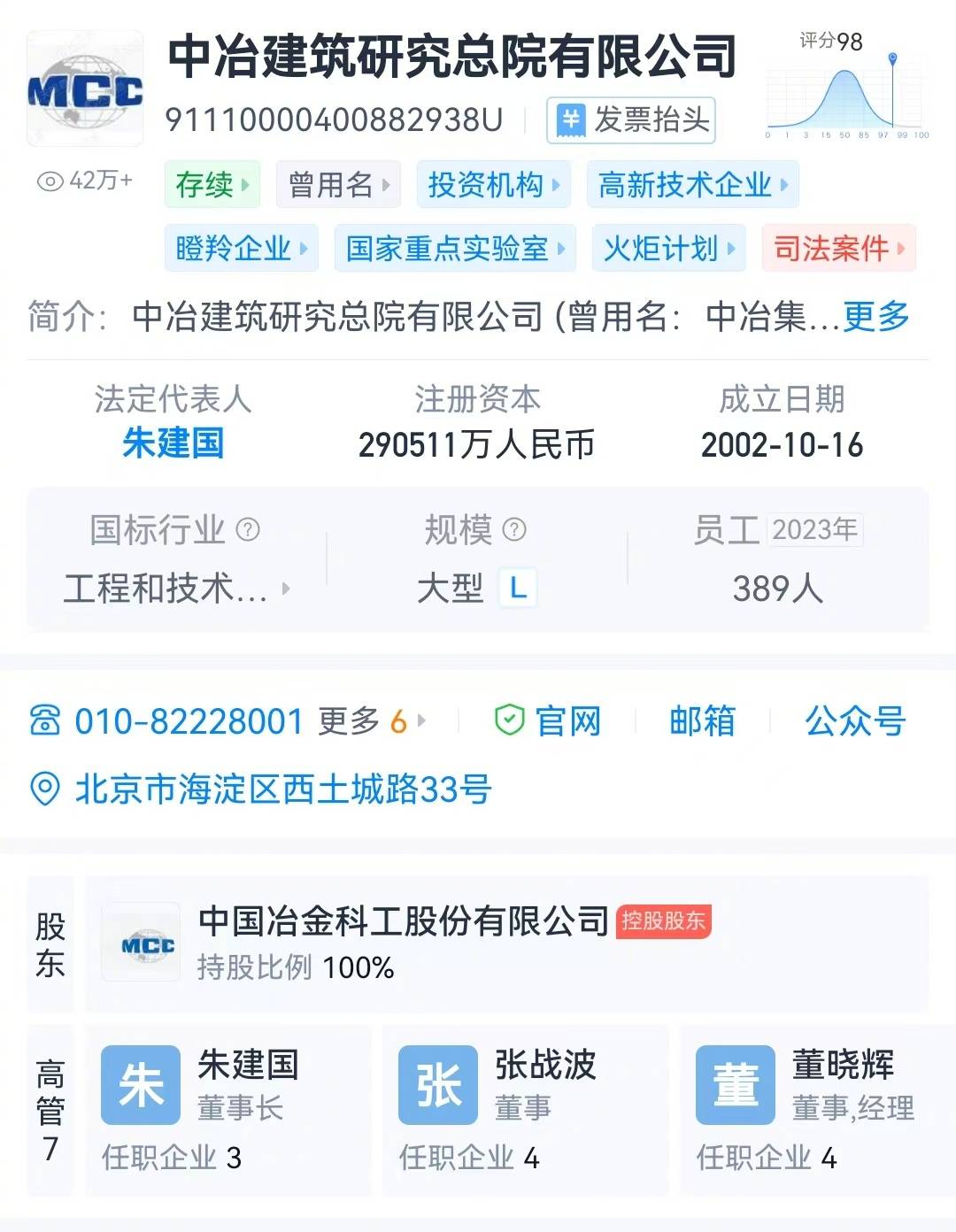Open the 投资机构 tag

click(493, 185)
